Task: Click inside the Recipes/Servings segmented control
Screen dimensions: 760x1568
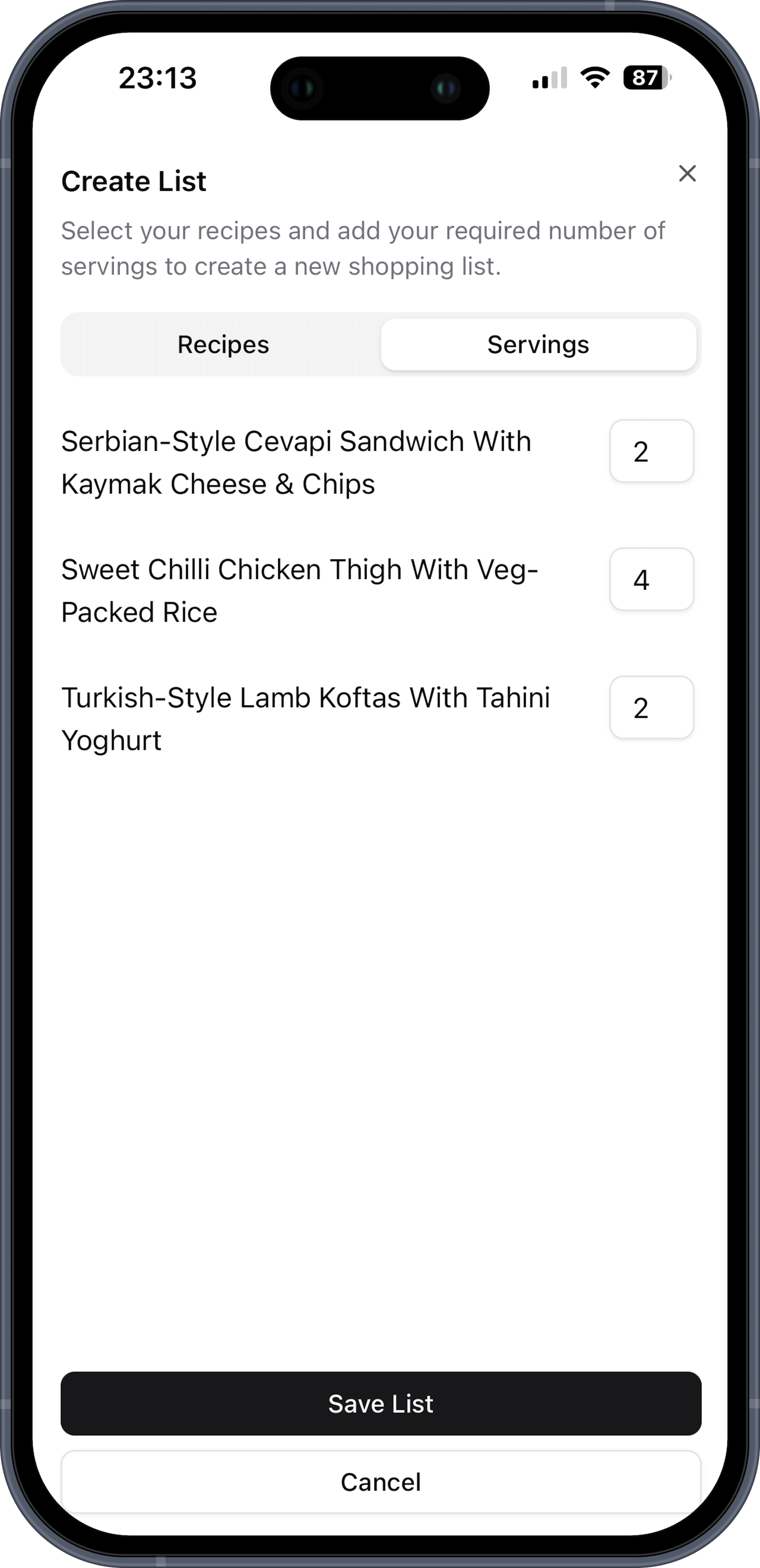Action: (380, 345)
